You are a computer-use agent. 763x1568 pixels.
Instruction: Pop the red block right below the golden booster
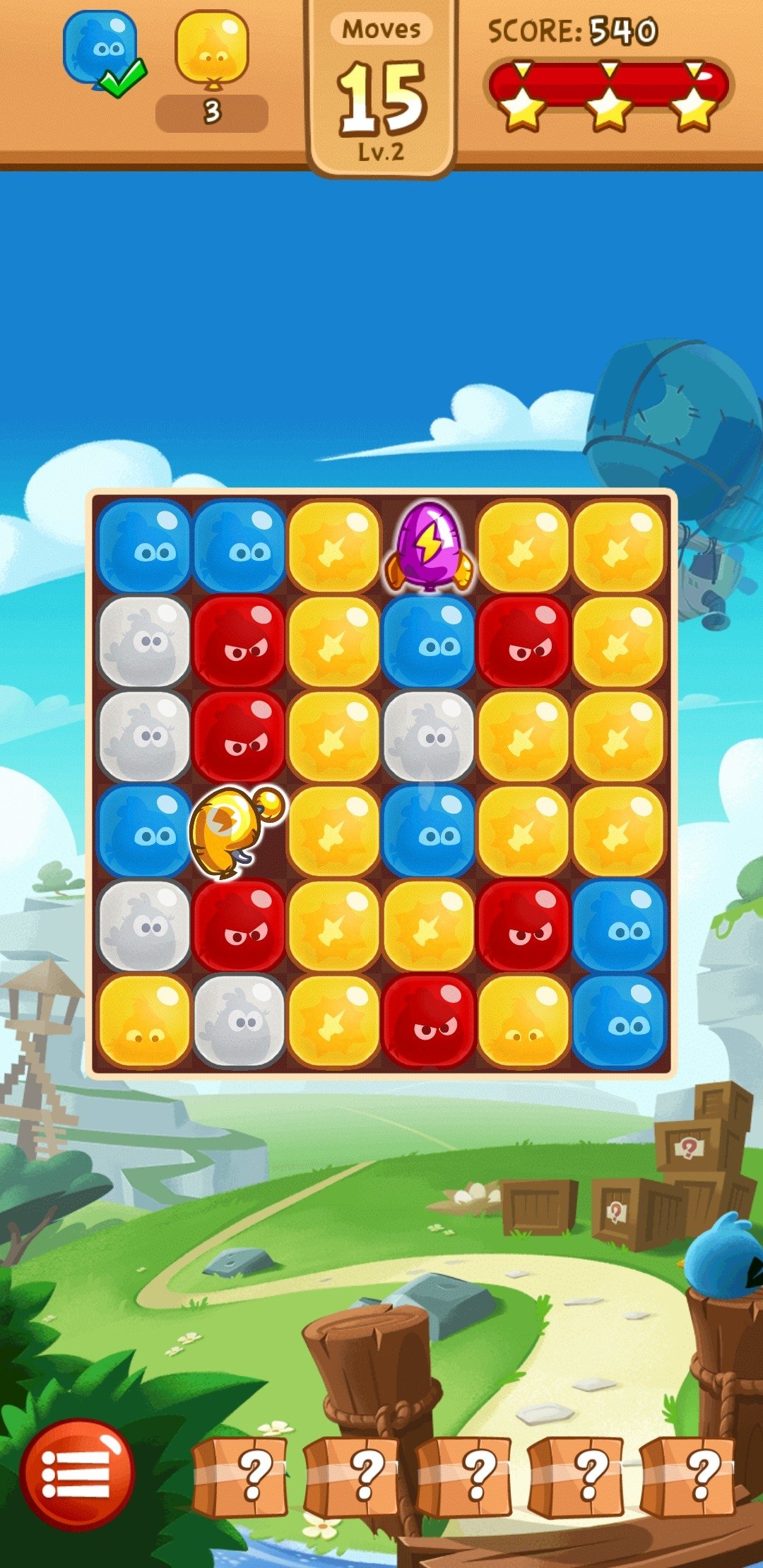[239, 927]
